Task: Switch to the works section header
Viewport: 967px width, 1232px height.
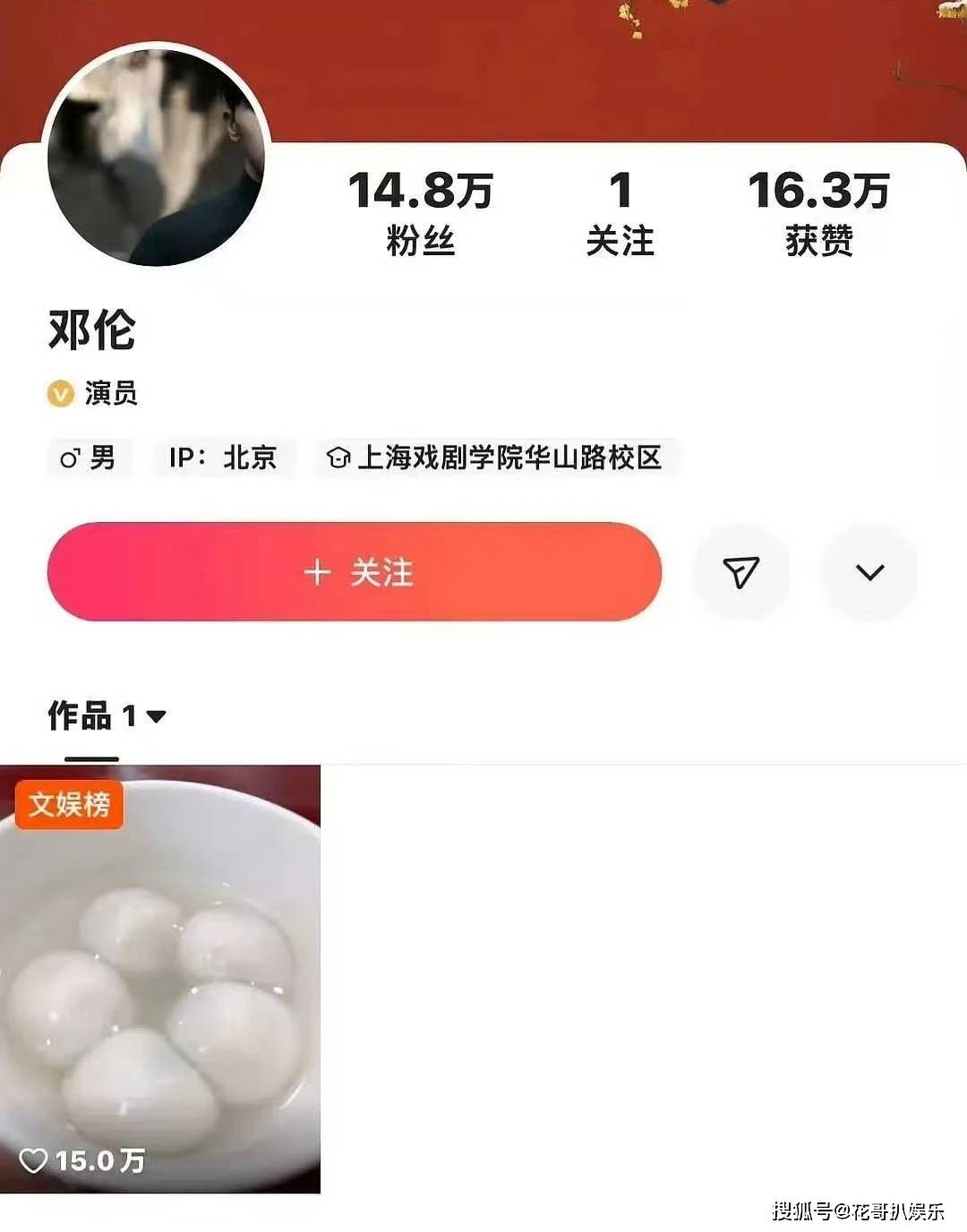Action: 90,715
